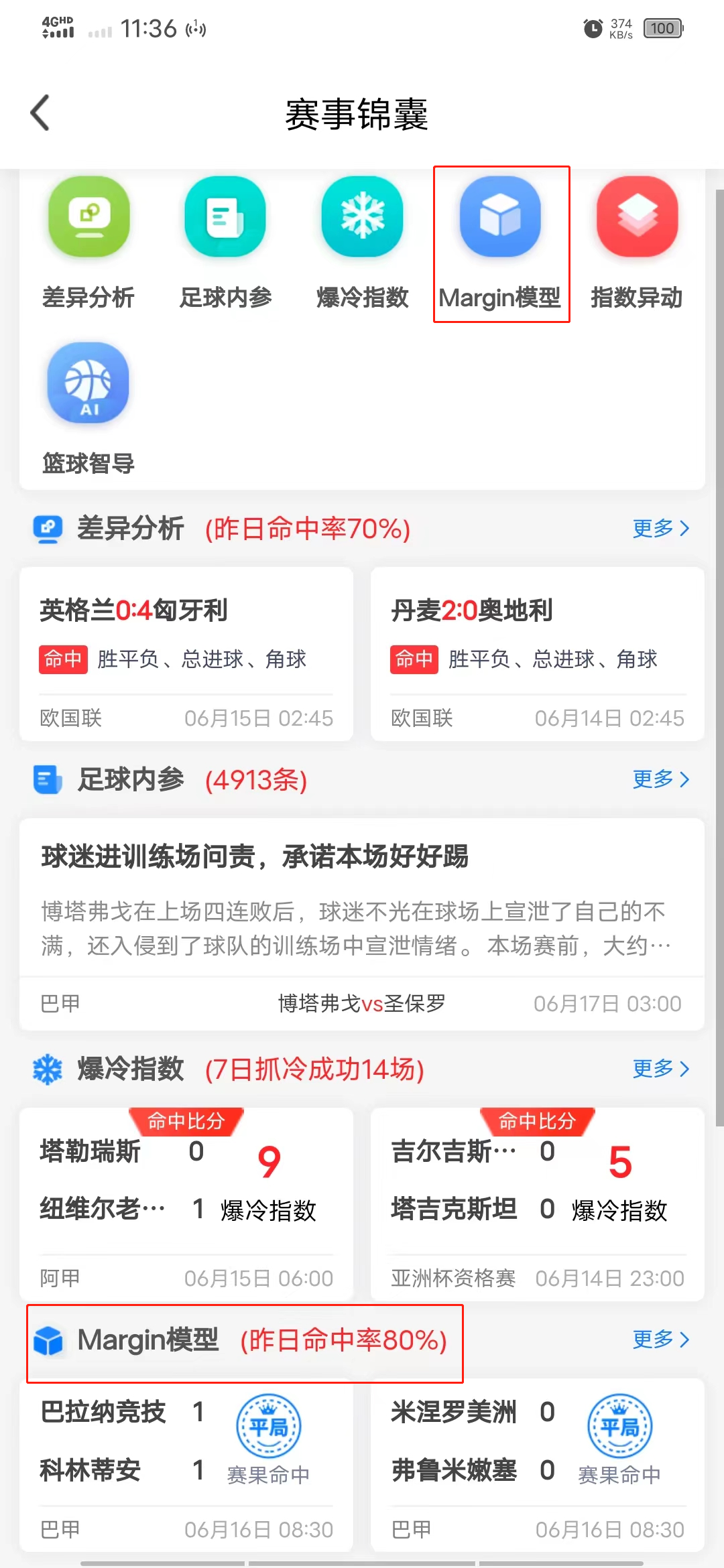View more Margin模型 predictions
The width and height of the screenshot is (724, 1568).
click(660, 1340)
